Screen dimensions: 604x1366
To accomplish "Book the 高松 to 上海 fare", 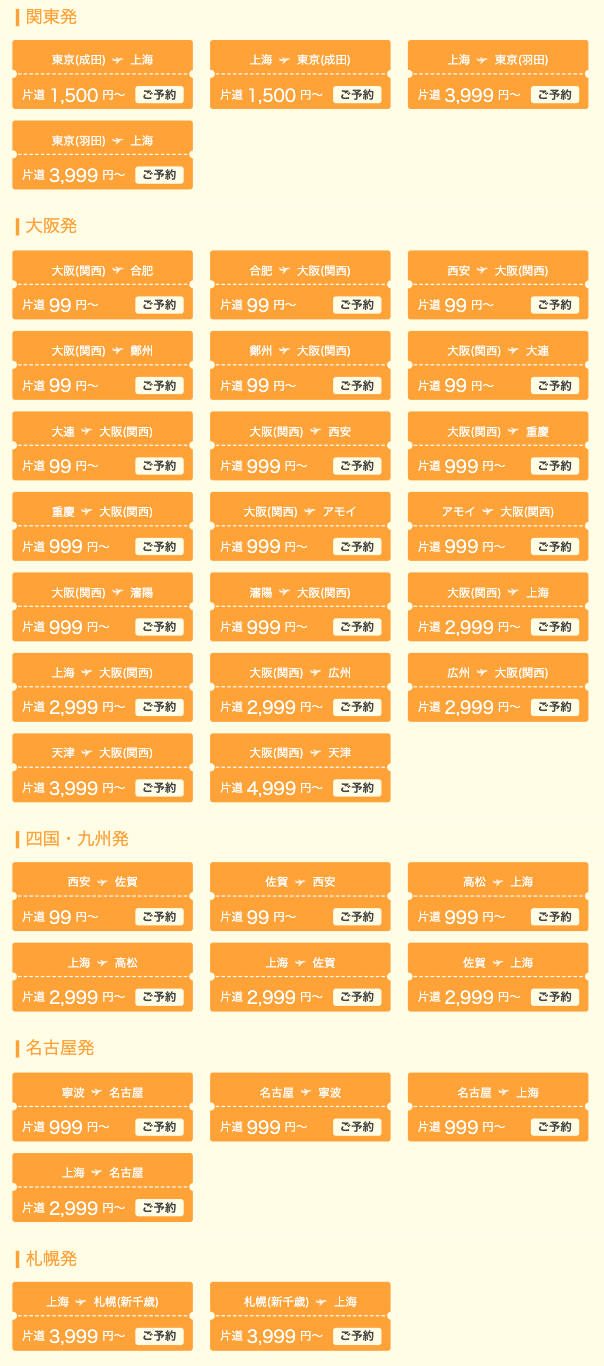I will [555, 917].
